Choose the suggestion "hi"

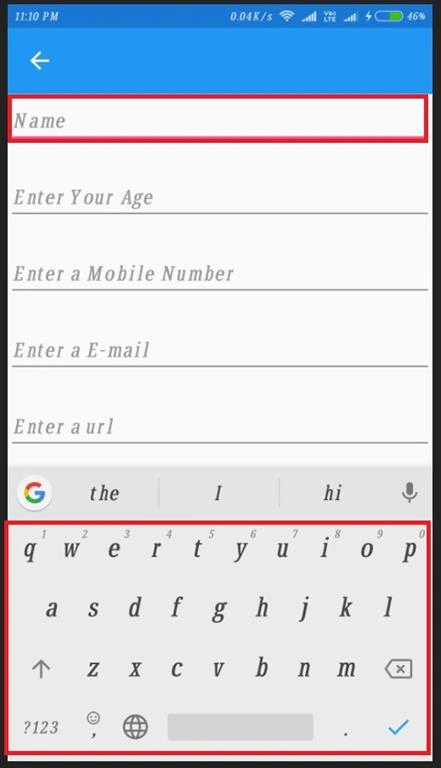pos(332,493)
